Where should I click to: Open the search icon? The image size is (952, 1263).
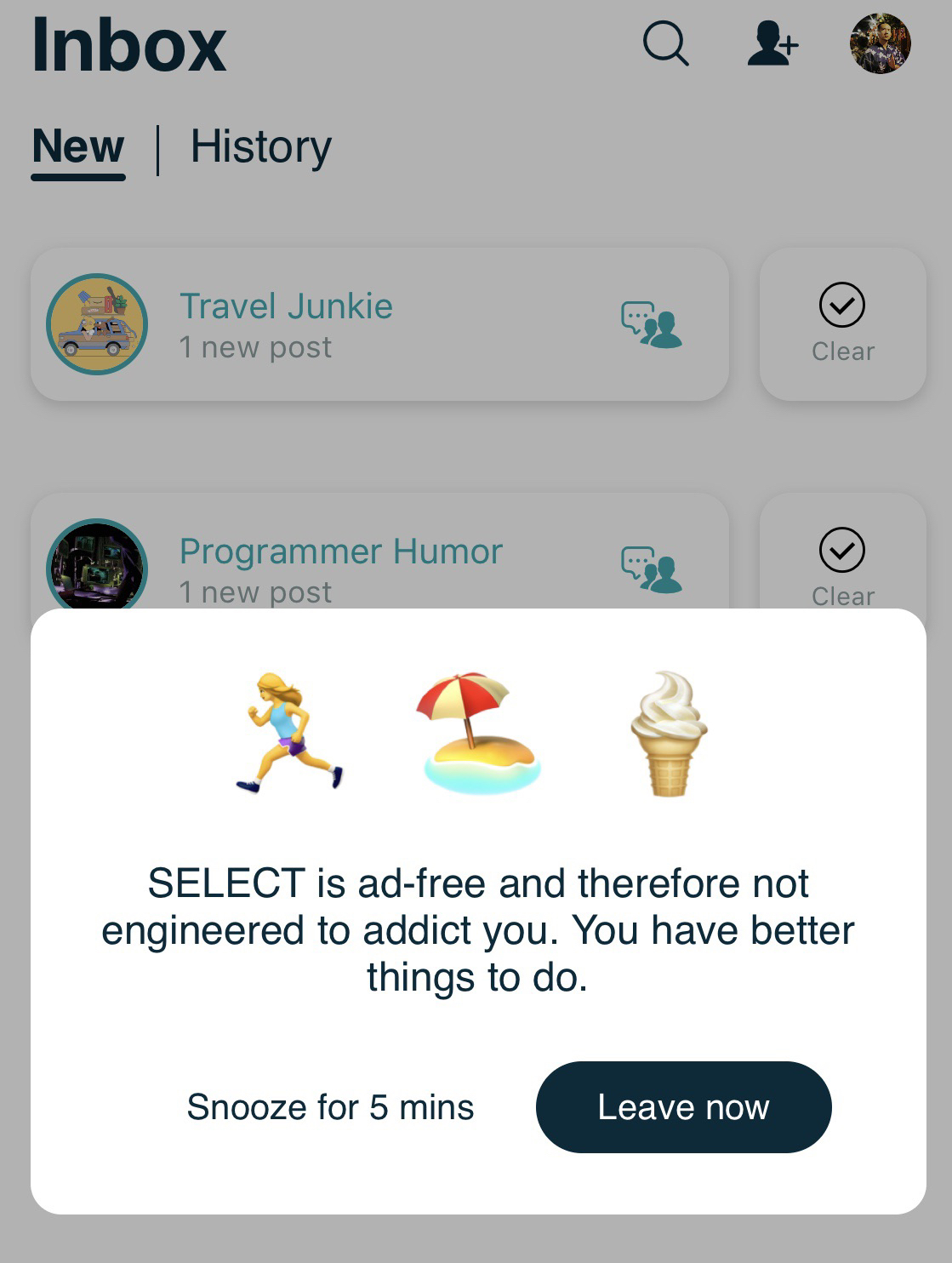[x=665, y=43]
